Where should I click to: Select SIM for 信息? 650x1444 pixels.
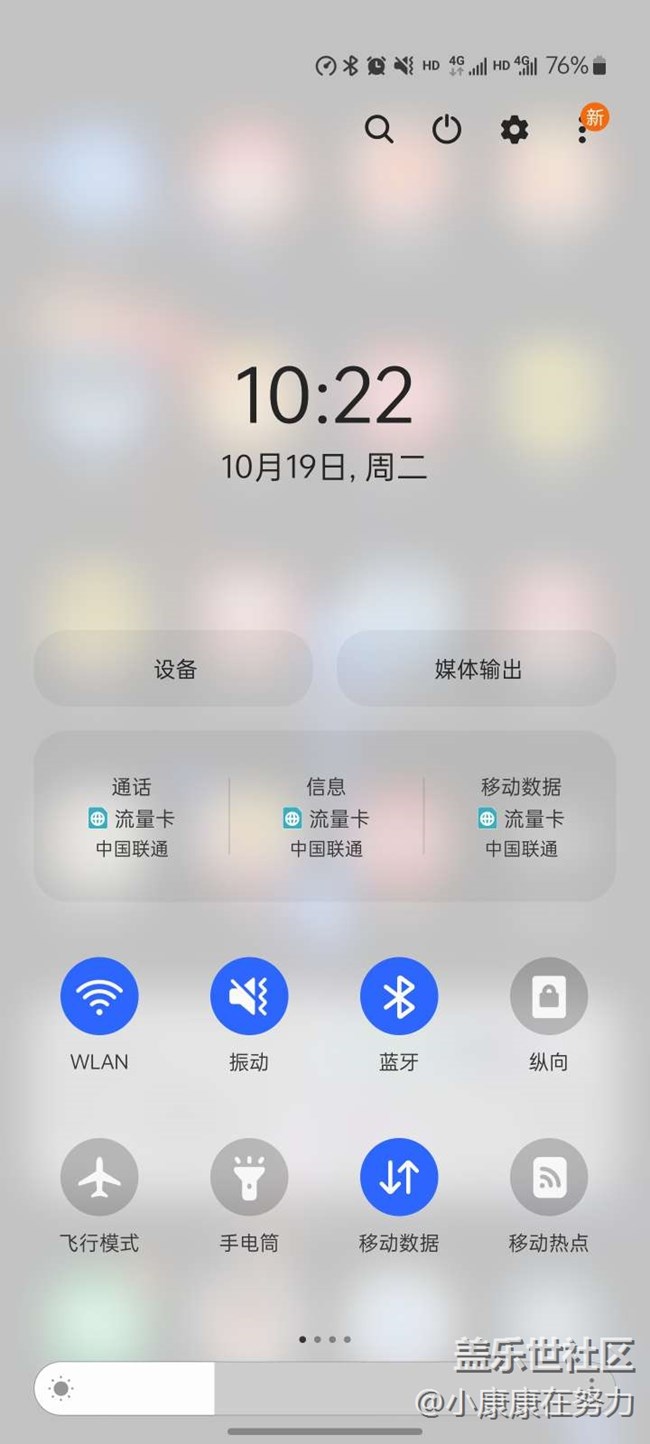coord(325,818)
